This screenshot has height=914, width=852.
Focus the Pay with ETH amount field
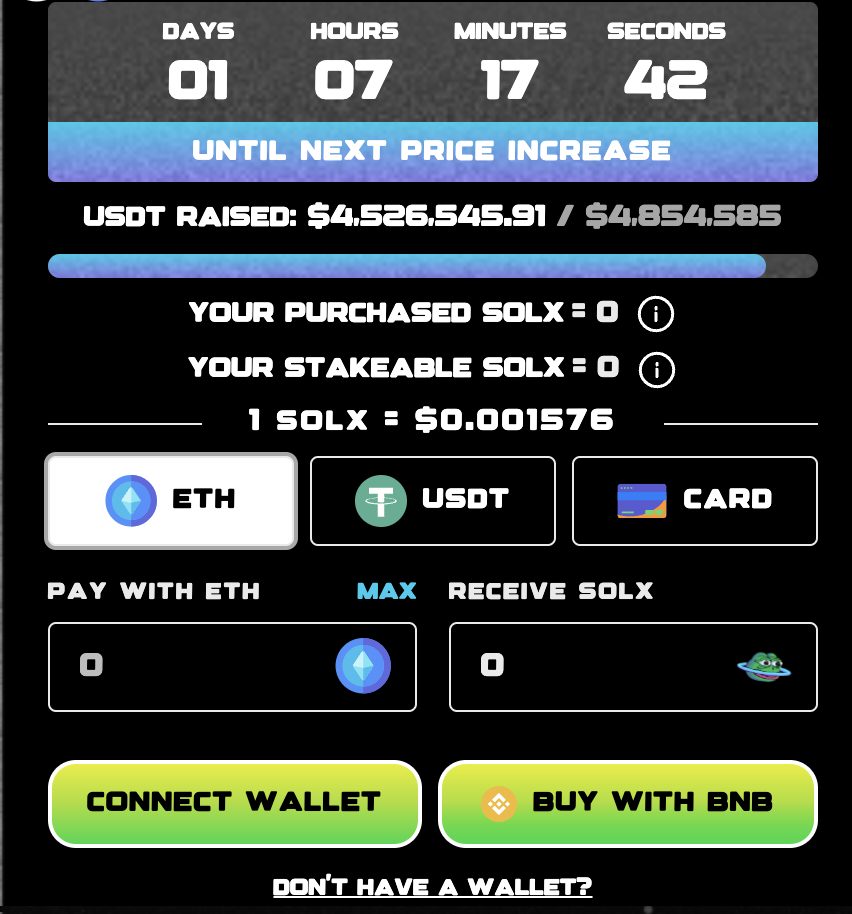(x=200, y=666)
